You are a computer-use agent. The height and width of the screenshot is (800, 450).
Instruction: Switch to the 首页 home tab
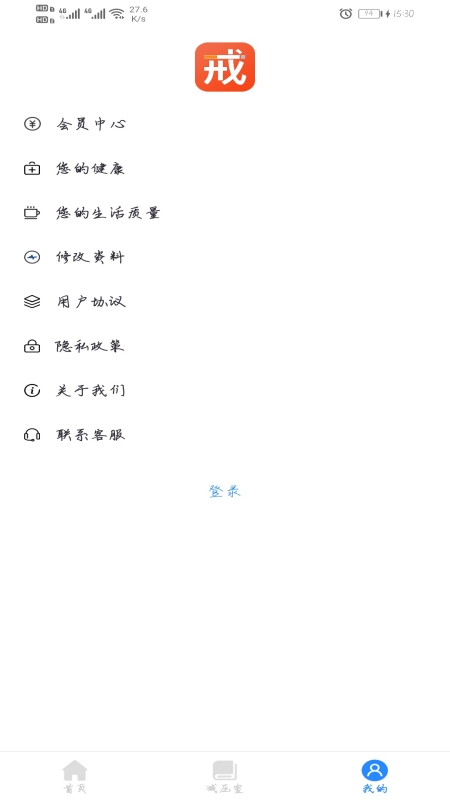[74, 776]
